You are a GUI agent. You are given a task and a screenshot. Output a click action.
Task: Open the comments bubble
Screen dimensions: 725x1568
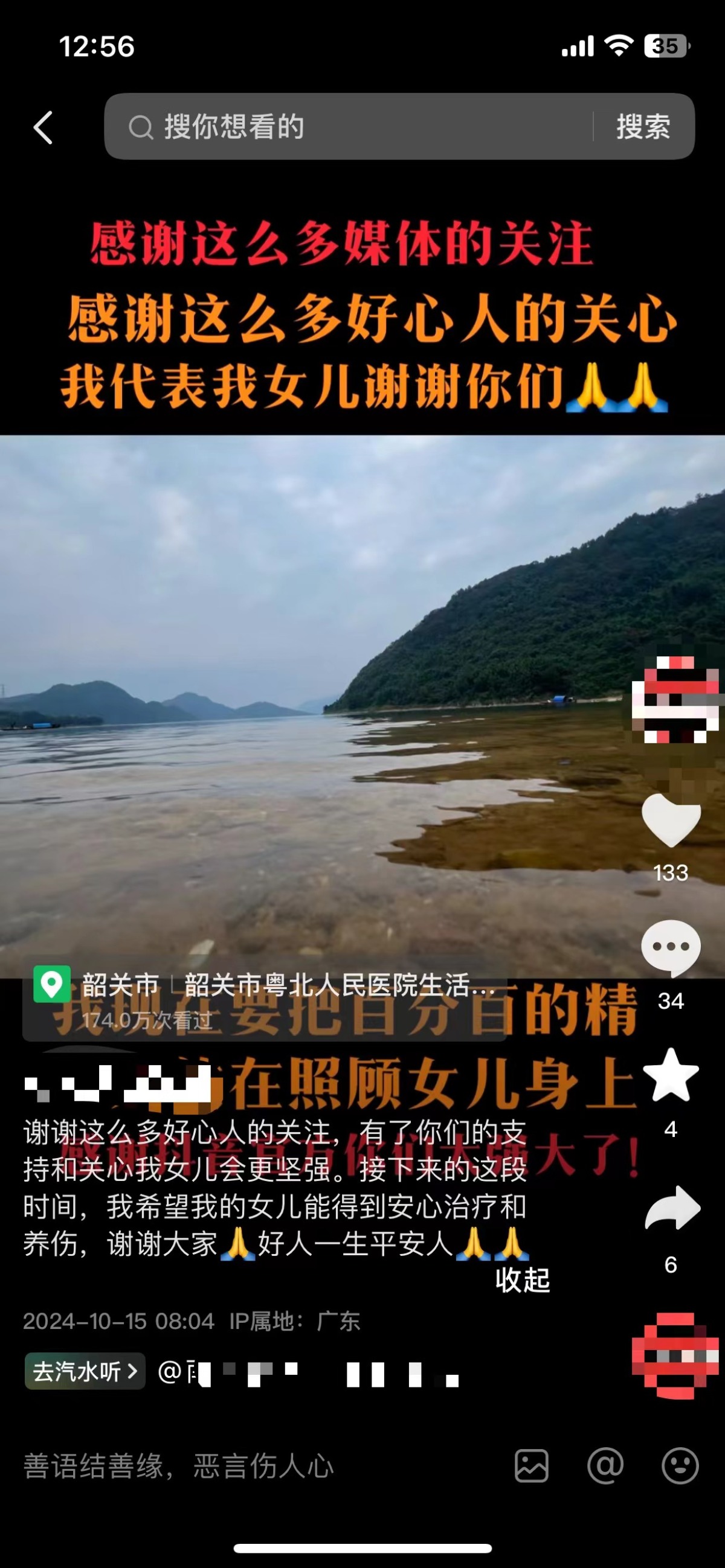pos(671,949)
